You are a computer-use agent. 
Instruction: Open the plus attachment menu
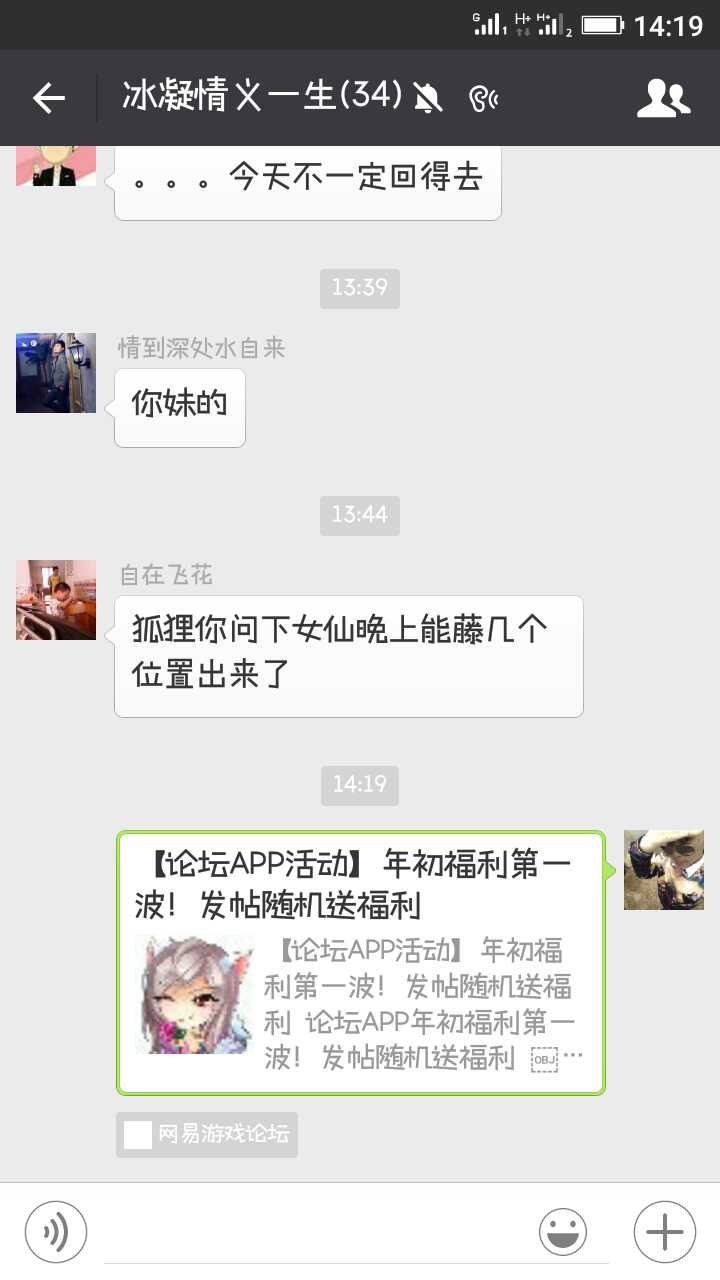tap(664, 1231)
